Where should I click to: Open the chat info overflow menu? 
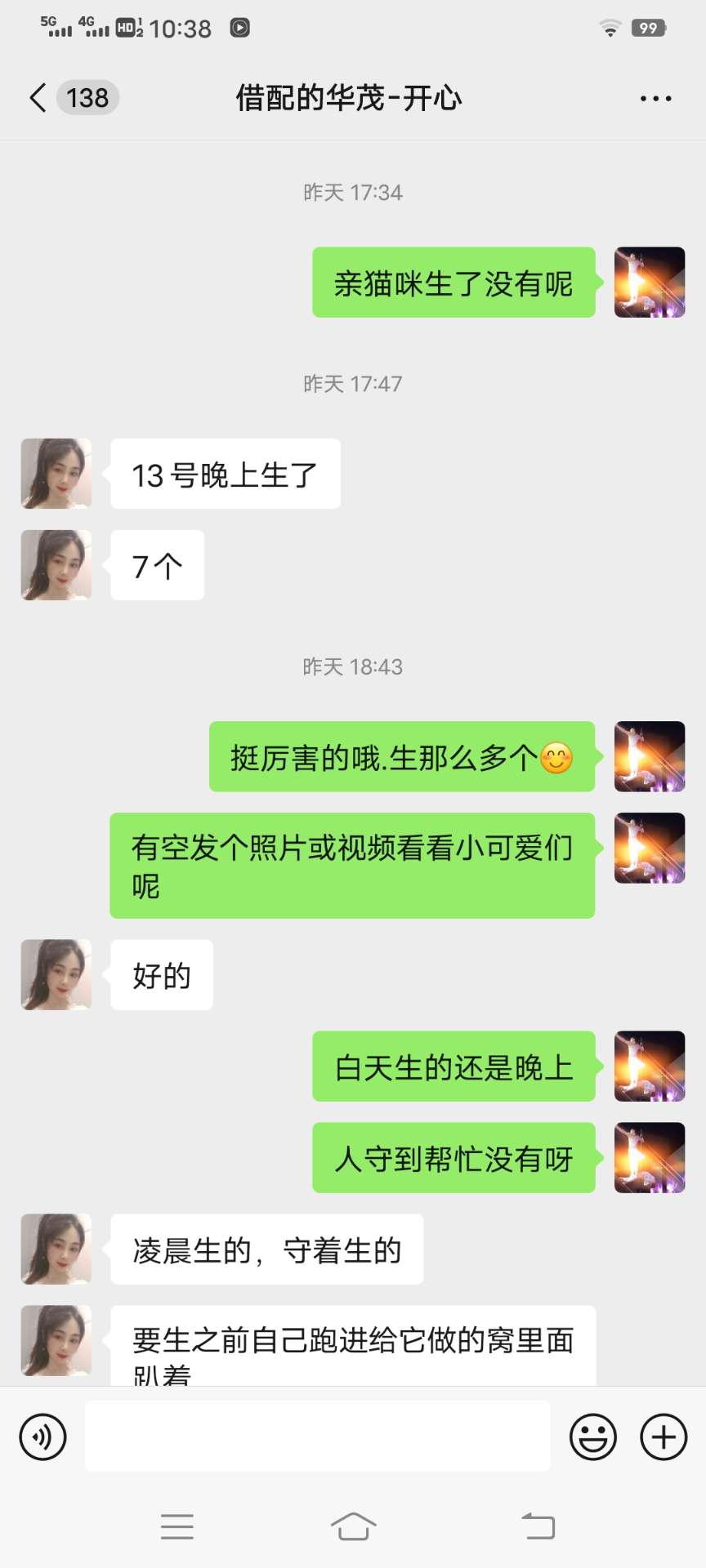pyautogui.click(x=655, y=99)
